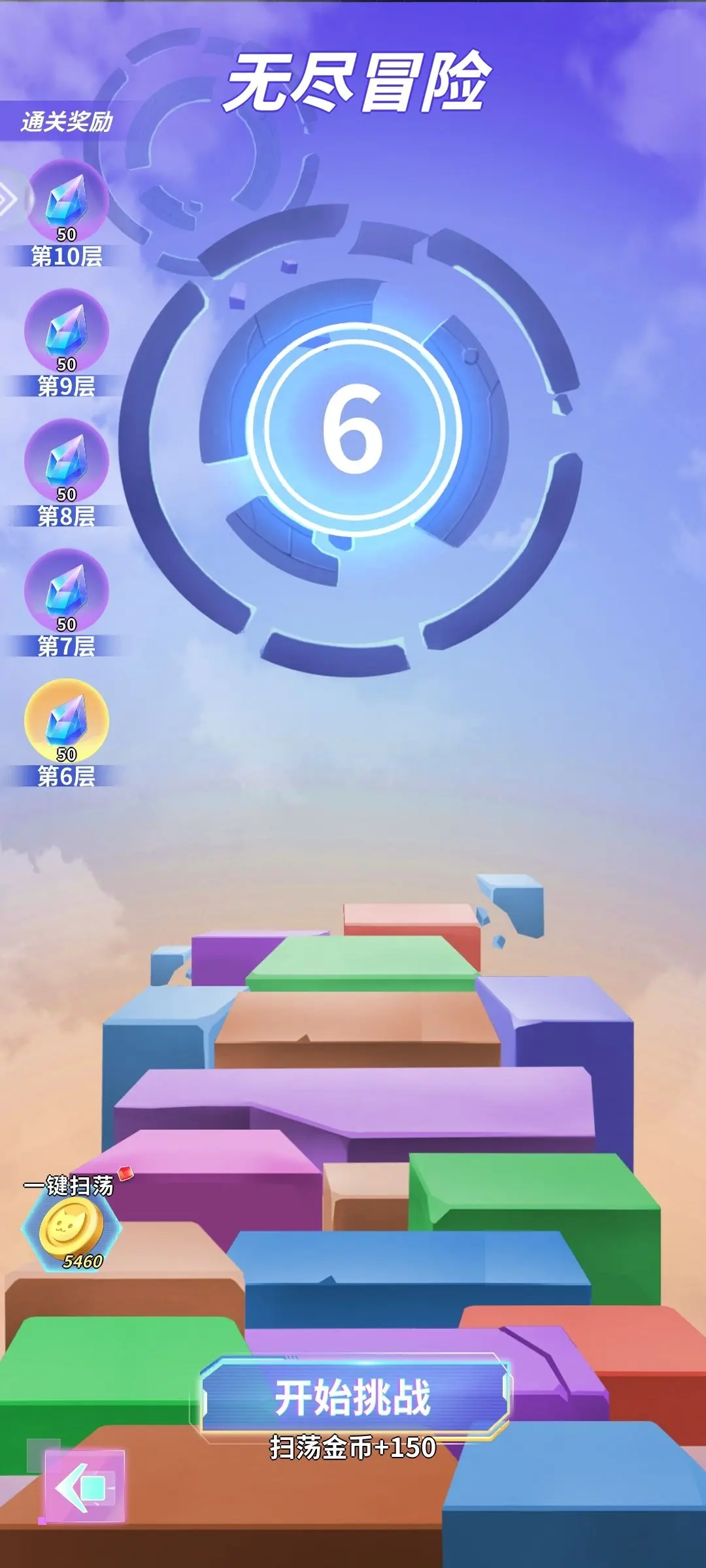View the 第7层 reward

coord(66,591)
